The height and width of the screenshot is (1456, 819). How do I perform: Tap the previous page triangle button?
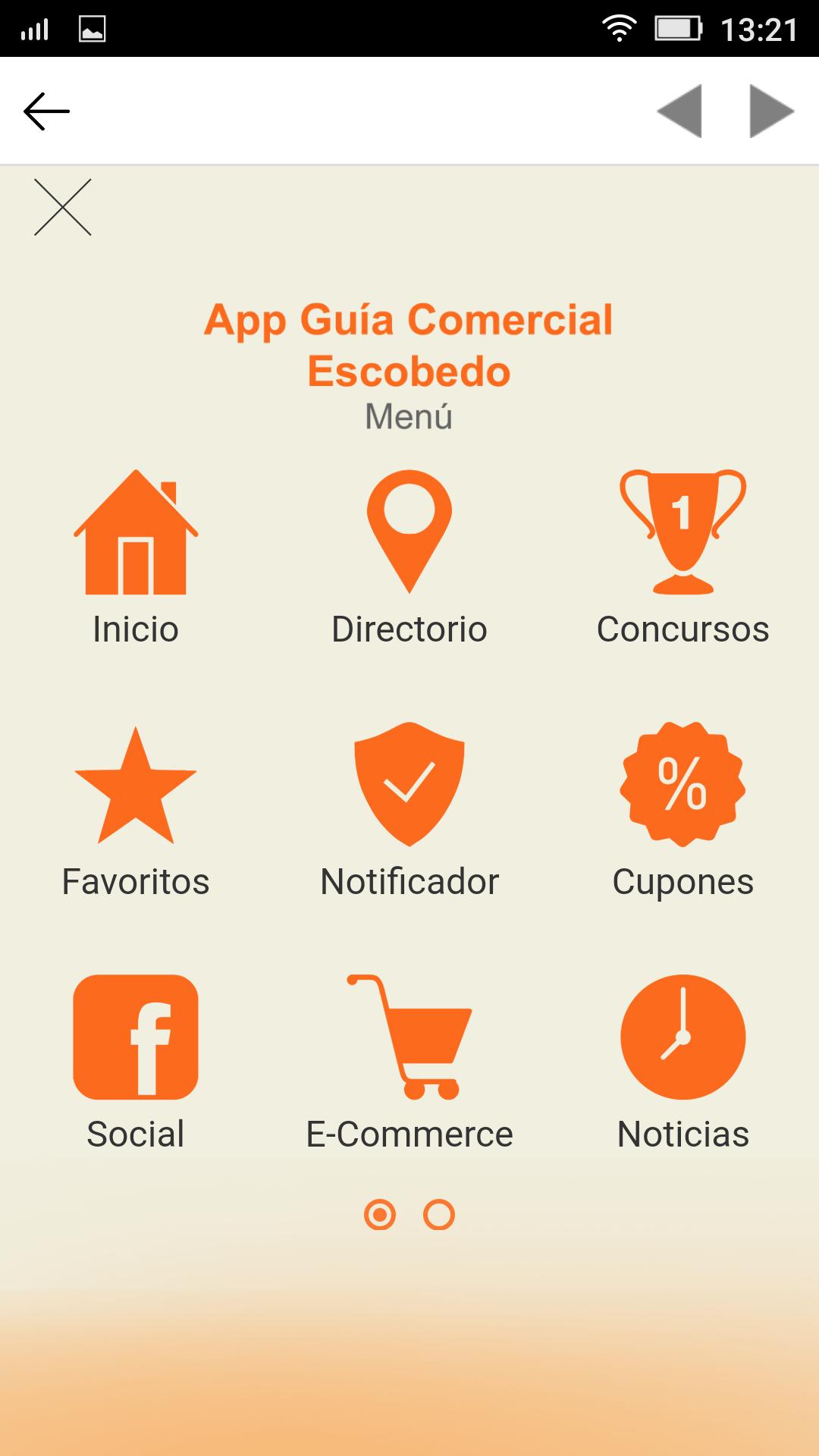point(679,111)
